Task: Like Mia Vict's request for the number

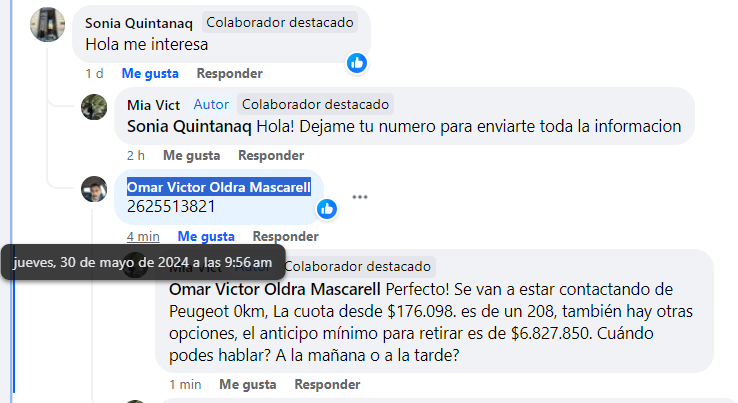Action: point(191,155)
